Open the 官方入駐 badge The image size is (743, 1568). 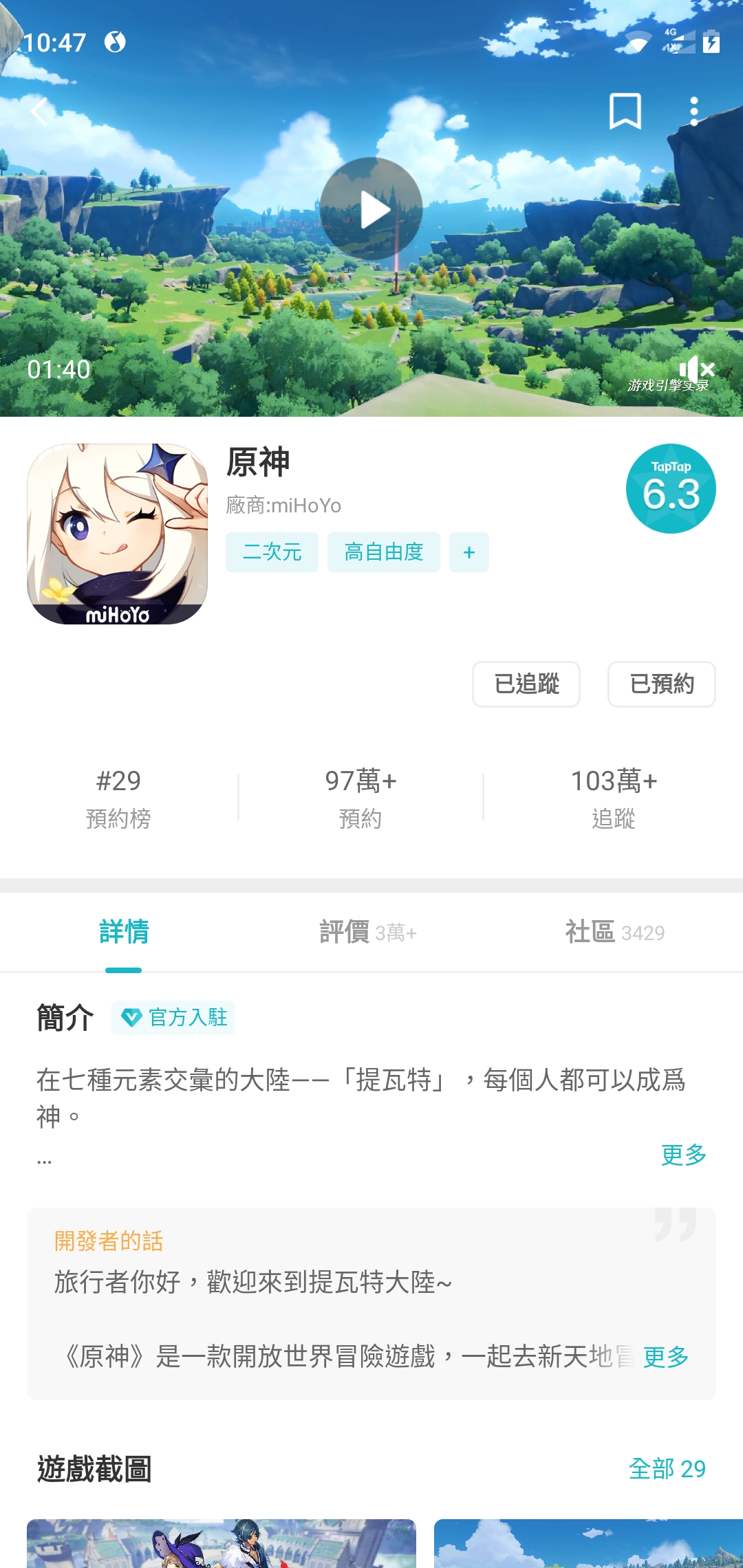pyautogui.click(x=174, y=1018)
